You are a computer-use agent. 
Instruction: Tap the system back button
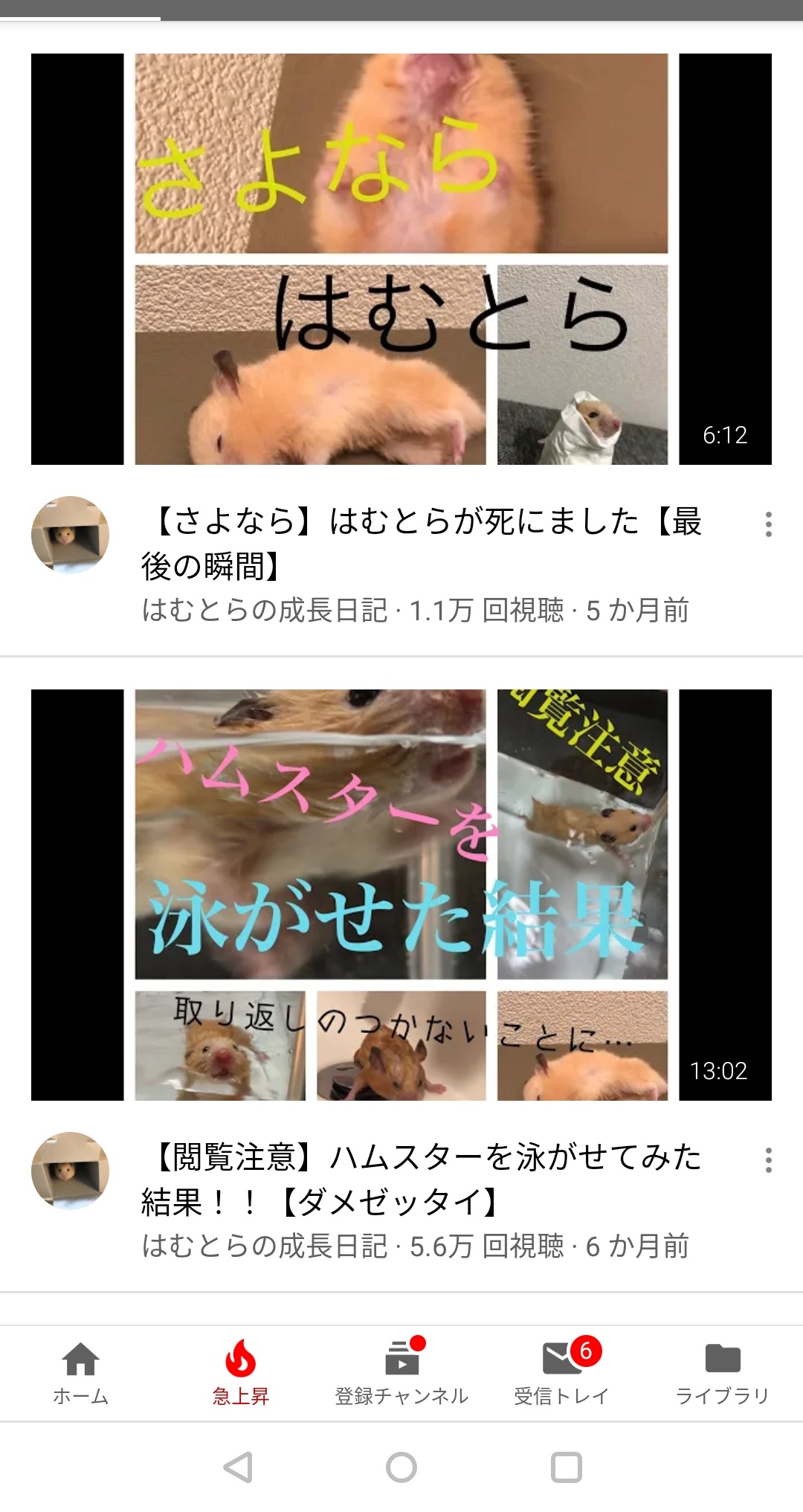tap(239, 1467)
